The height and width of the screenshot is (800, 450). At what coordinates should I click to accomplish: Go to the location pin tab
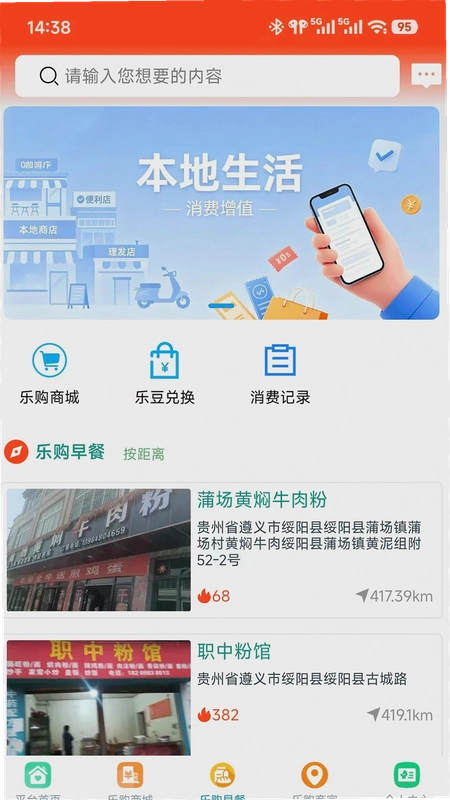click(314, 781)
